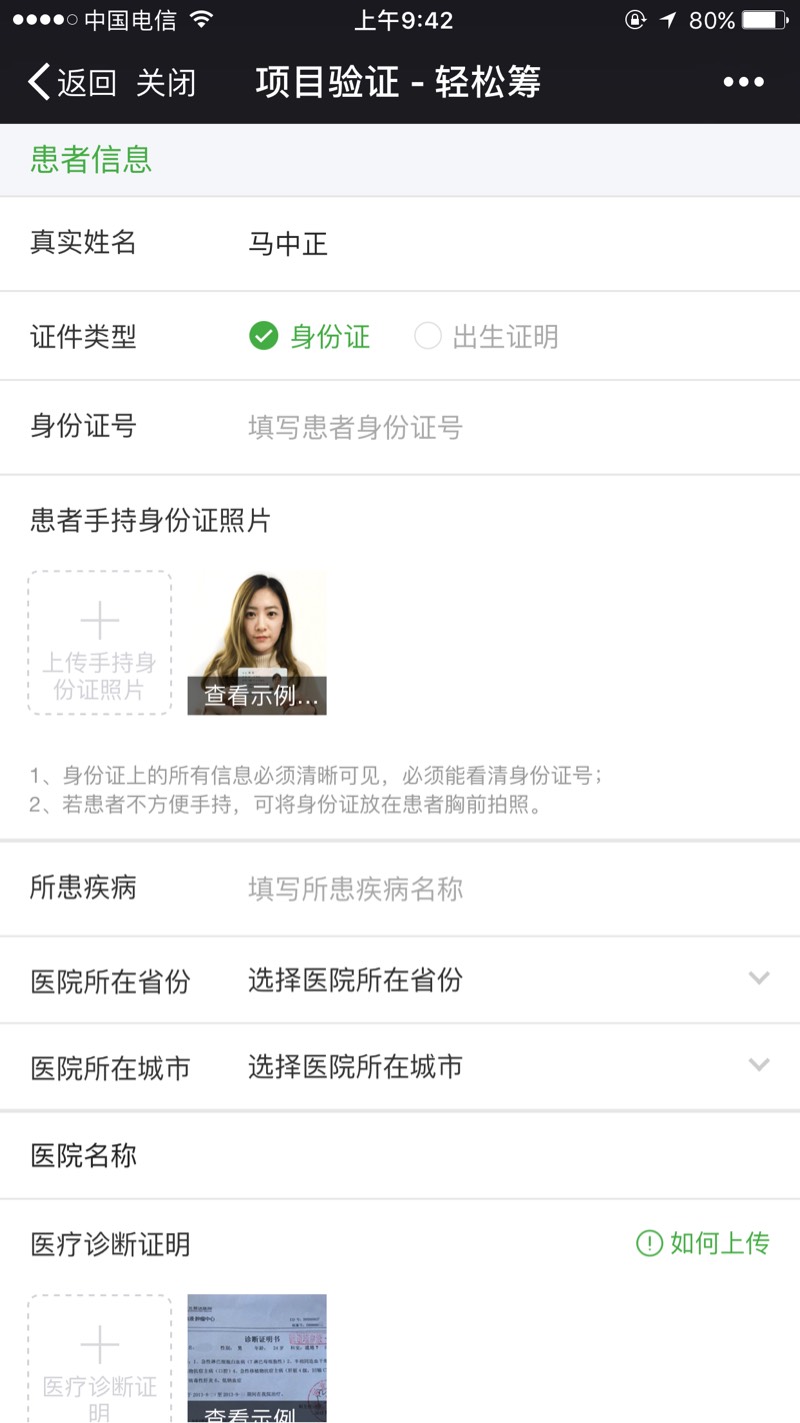This screenshot has height=1423, width=800.
Task: Edit the 真实姓名 field
Action: 500,244
